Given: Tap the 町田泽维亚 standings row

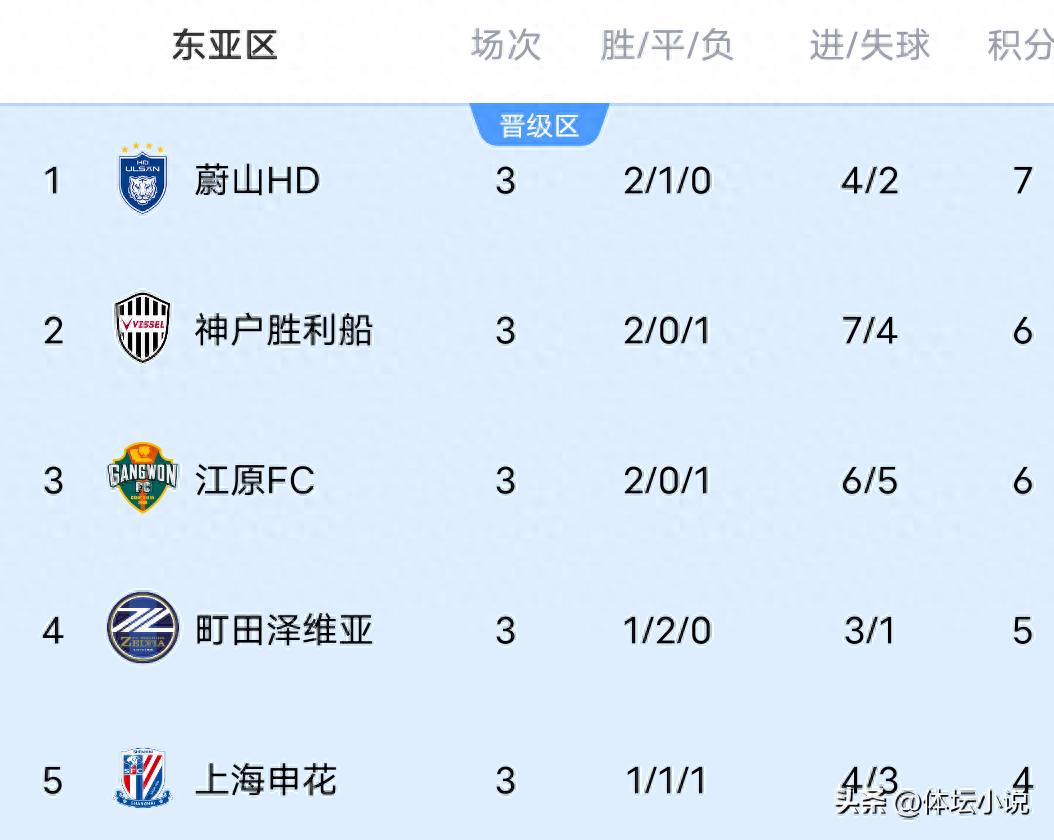Looking at the screenshot, I should (x=283, y=631).
